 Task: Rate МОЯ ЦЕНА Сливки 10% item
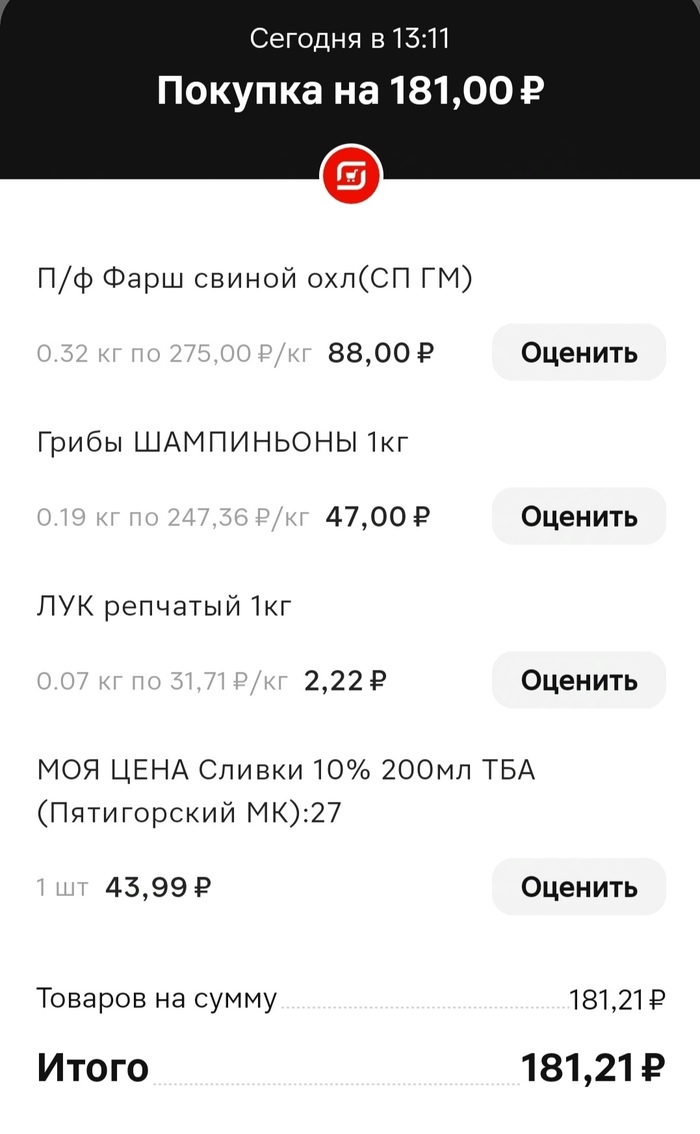click(578, 886)
